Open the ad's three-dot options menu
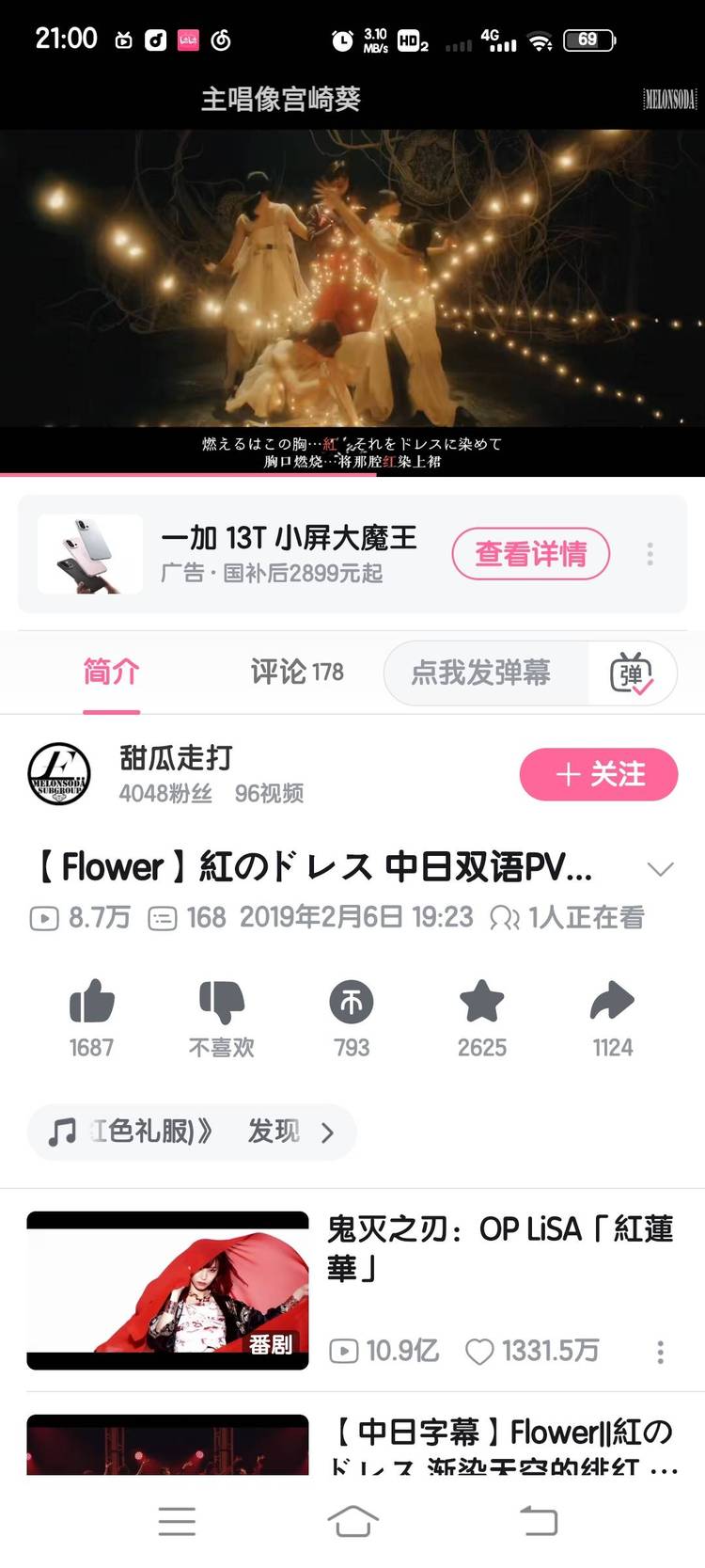Image resolution: width=705 pixels, height=1568 pixels. [650, 554]
